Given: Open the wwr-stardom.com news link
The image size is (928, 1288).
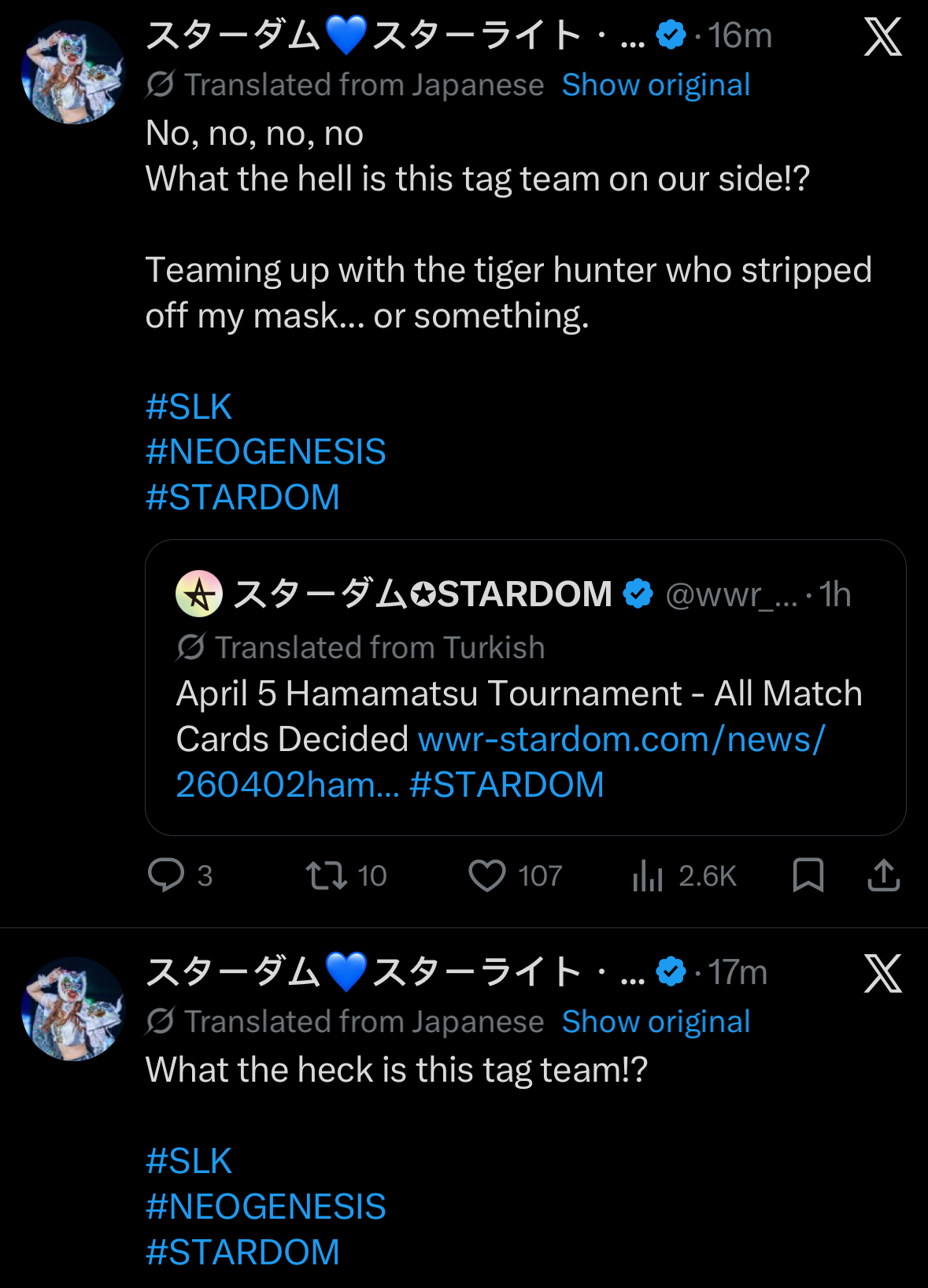Looking at the screenshot, I should 501,762.
